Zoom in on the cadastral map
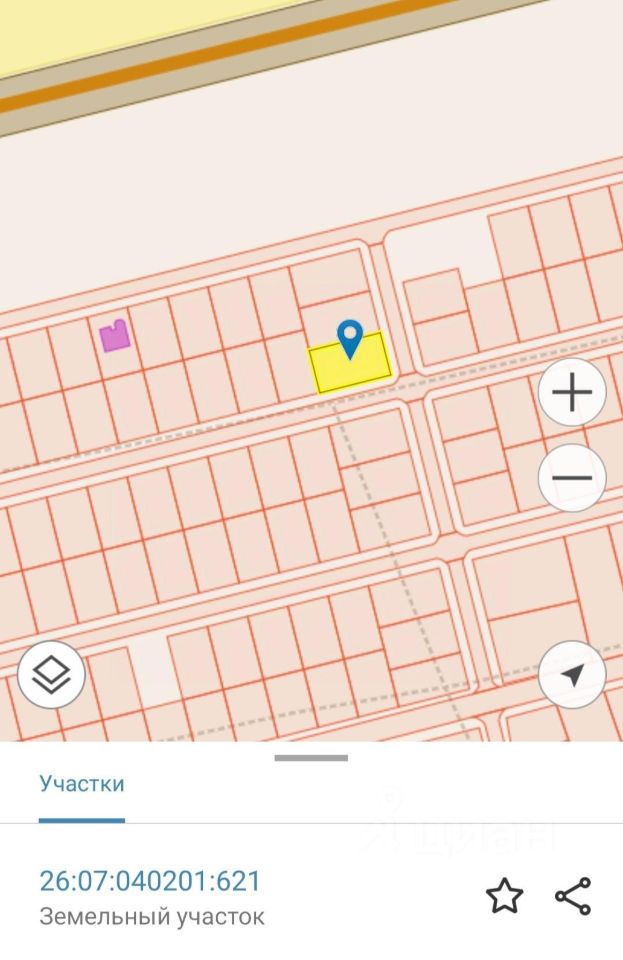Viewport: 623px width, 960px height. (572, 393)
